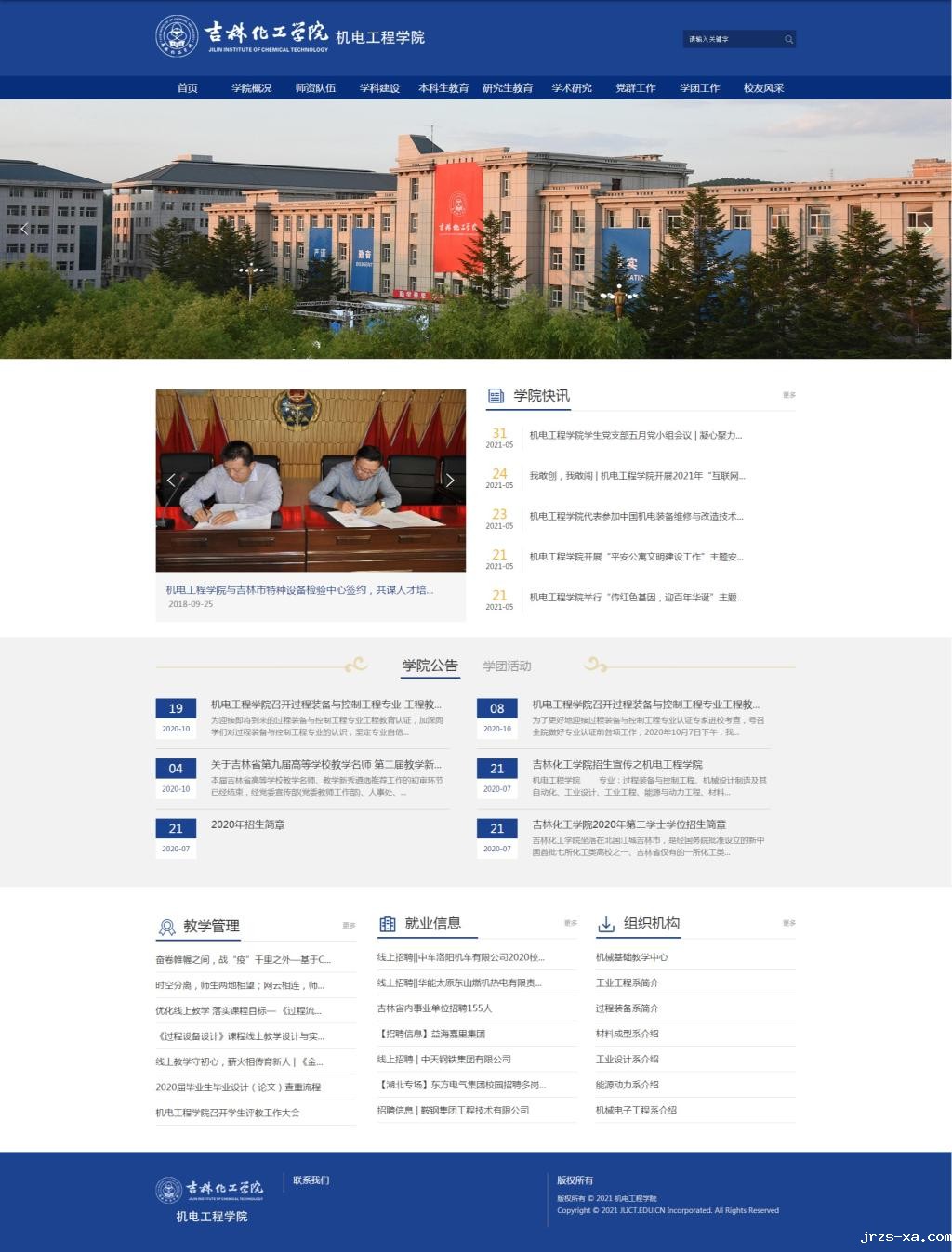Select the 研究生教育 nav item
The width and height of the screenshot is (952, 1252).
pyautogui.click(x=508, y=88)
